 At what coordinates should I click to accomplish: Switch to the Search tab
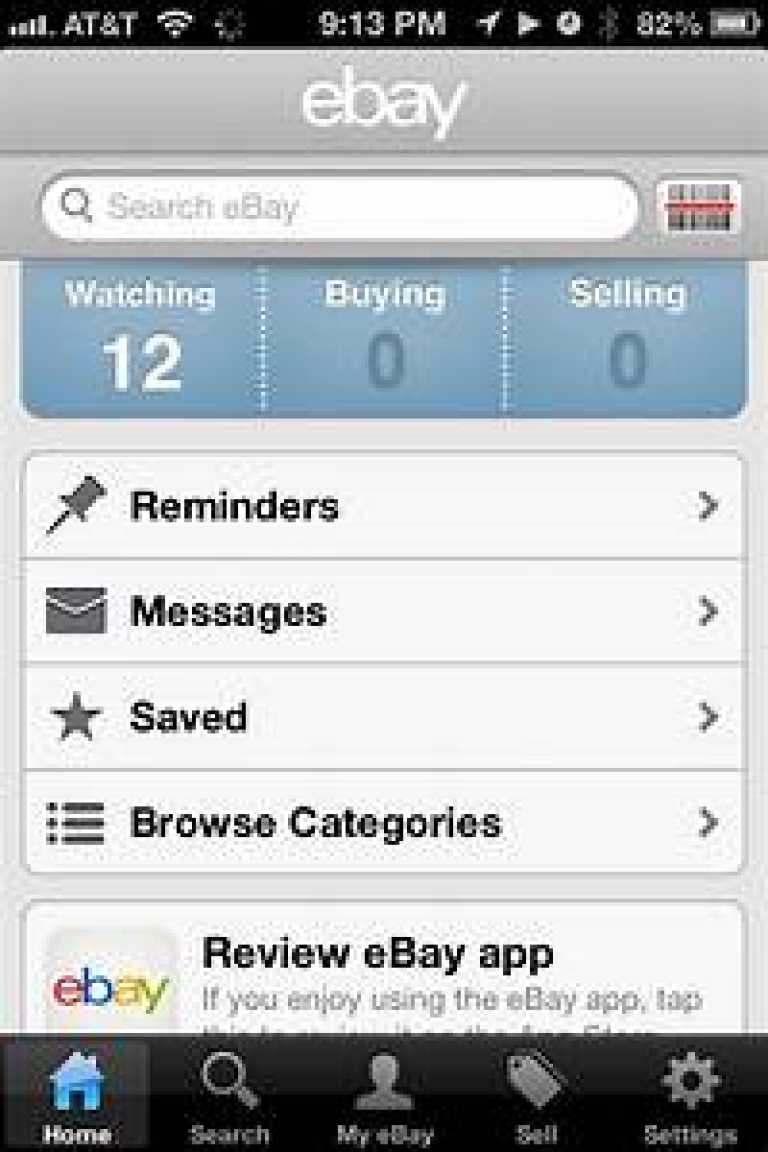230,1096
